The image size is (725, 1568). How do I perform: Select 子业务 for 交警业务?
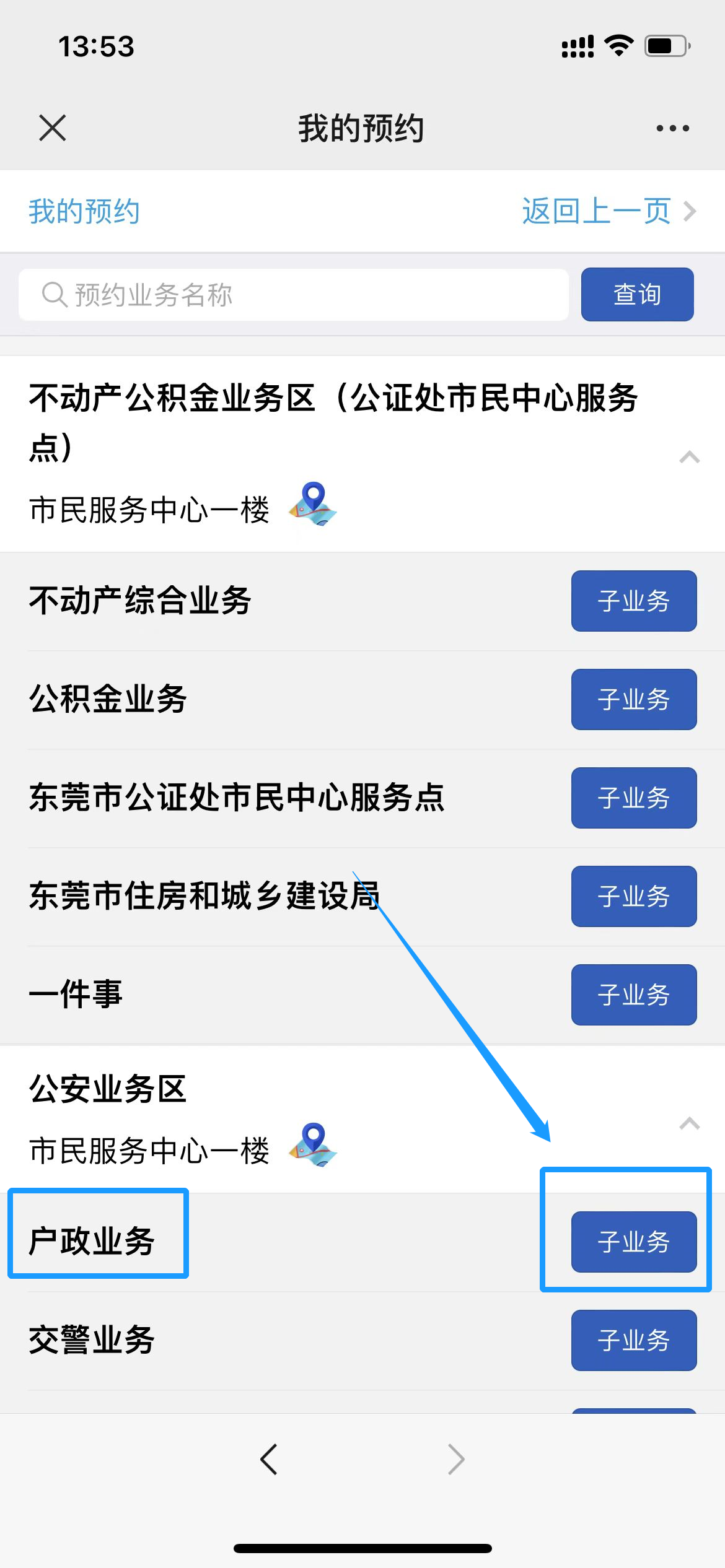click(x=633, y=1340)
